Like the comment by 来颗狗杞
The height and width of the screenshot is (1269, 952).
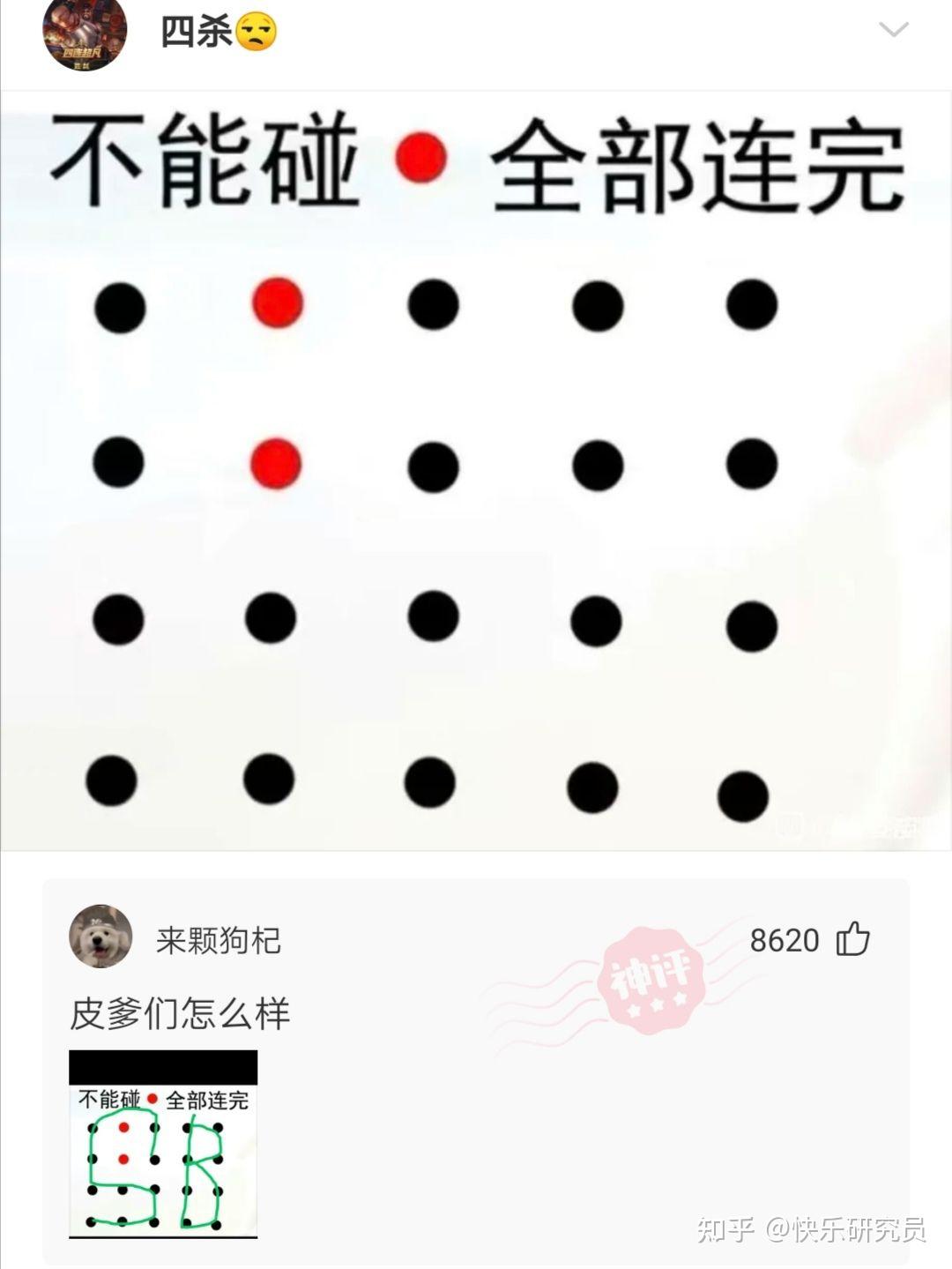(852, 939)
